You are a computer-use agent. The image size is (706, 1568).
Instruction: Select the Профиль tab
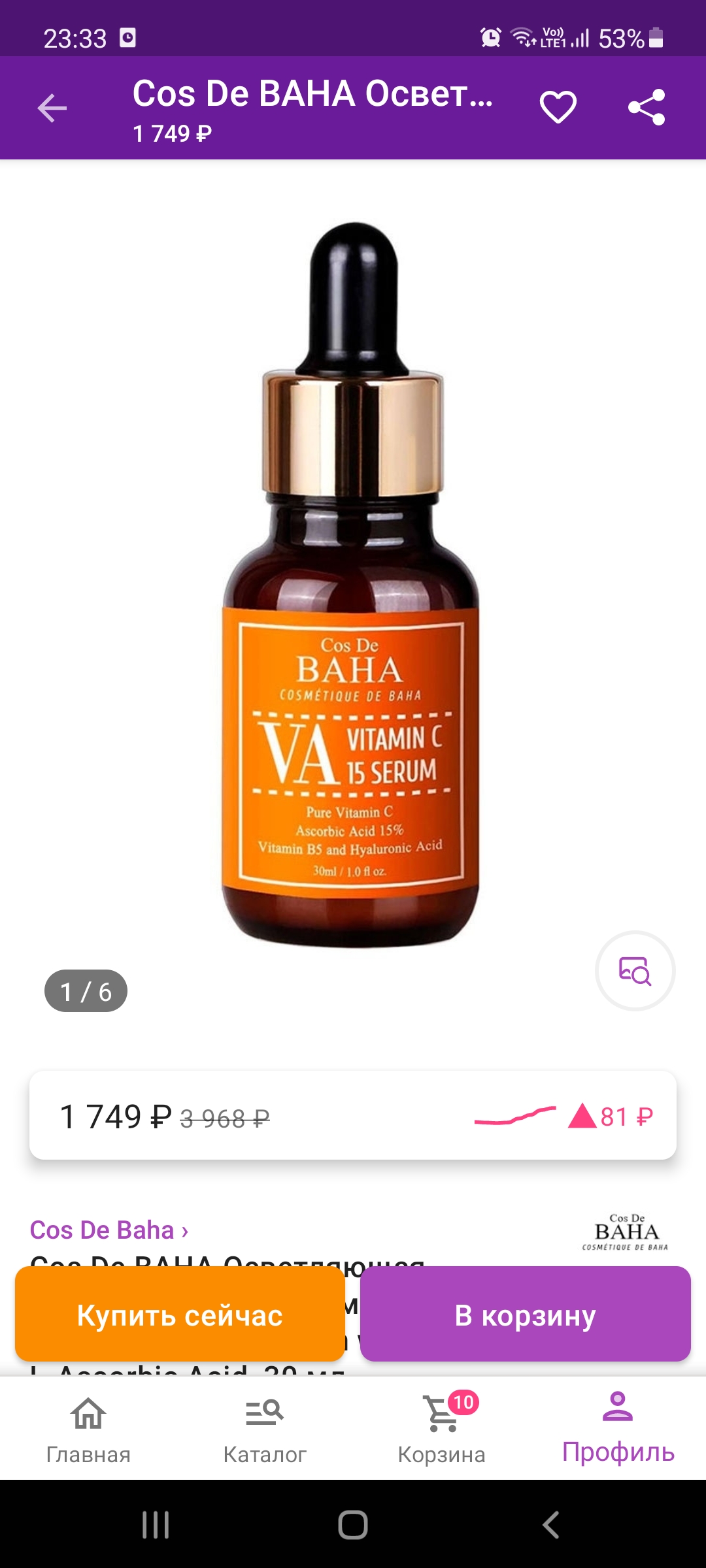coord(618,1427)
